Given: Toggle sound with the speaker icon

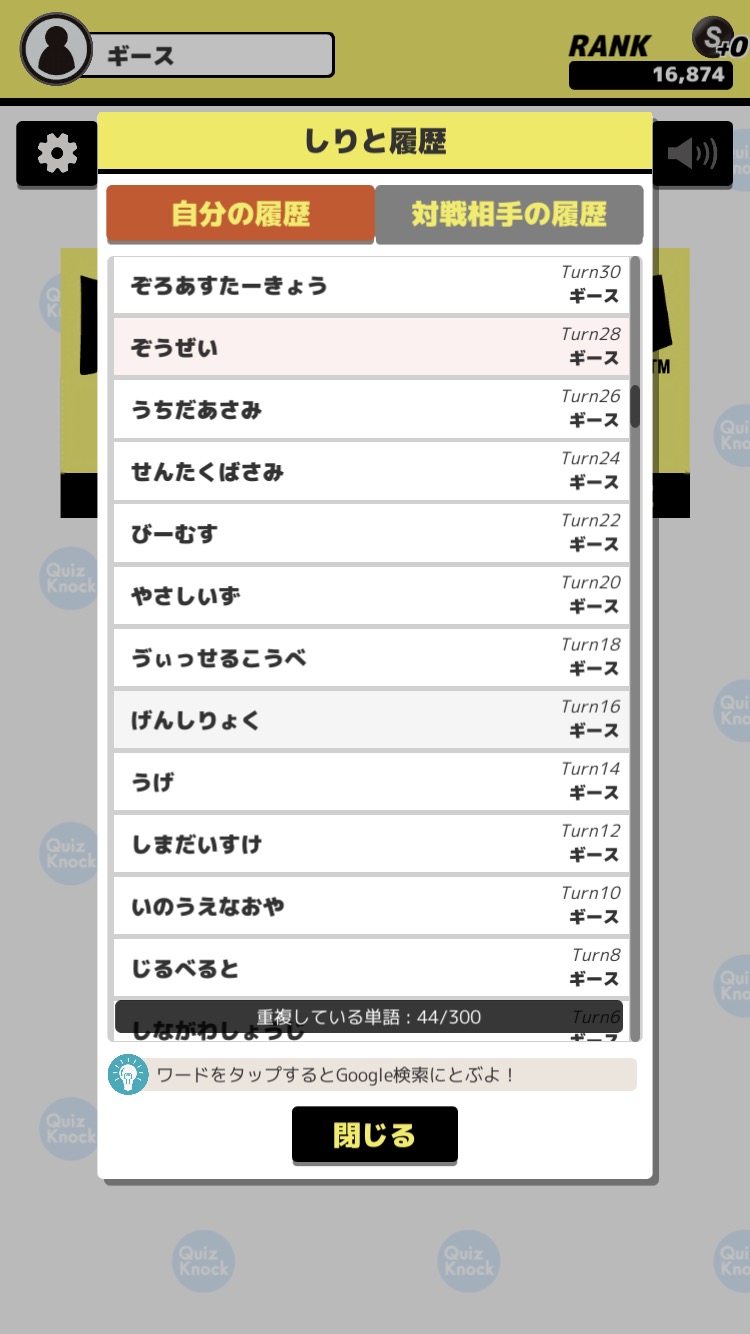Looking at the screenshot, I should click(692, 154).
